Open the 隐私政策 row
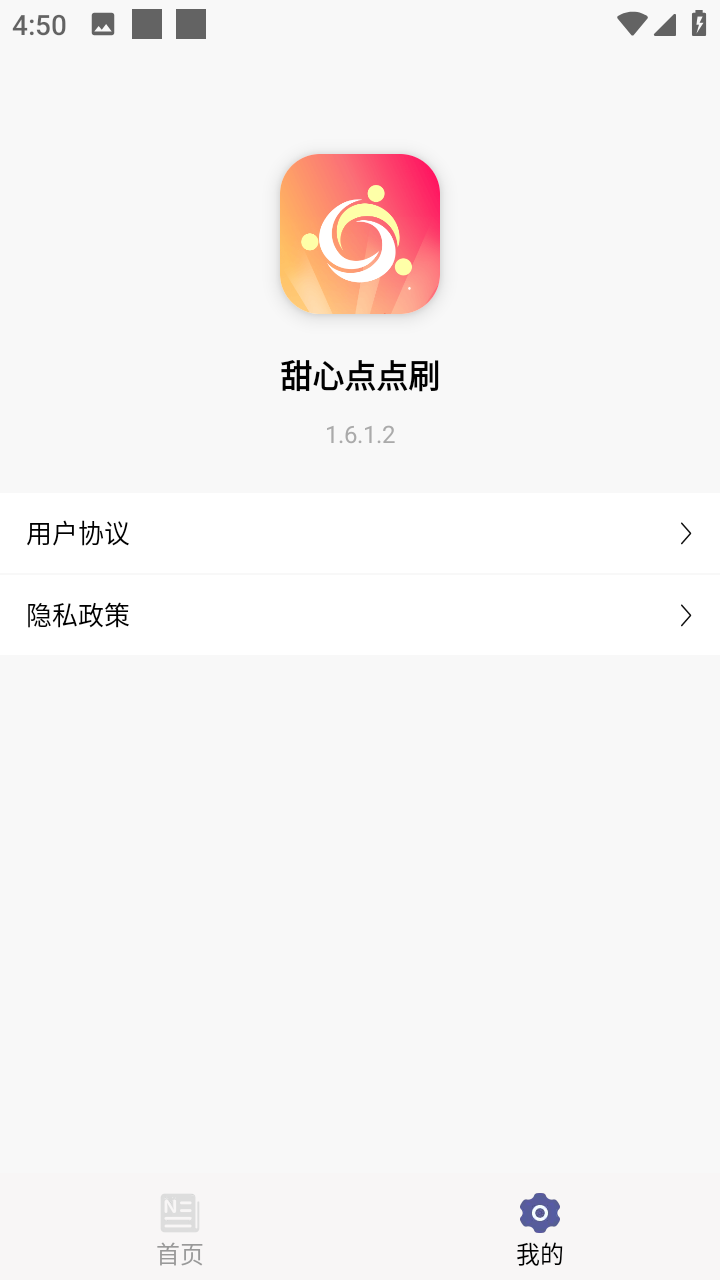This screenshot has width=720, height=1280. (x=360, y=615)
